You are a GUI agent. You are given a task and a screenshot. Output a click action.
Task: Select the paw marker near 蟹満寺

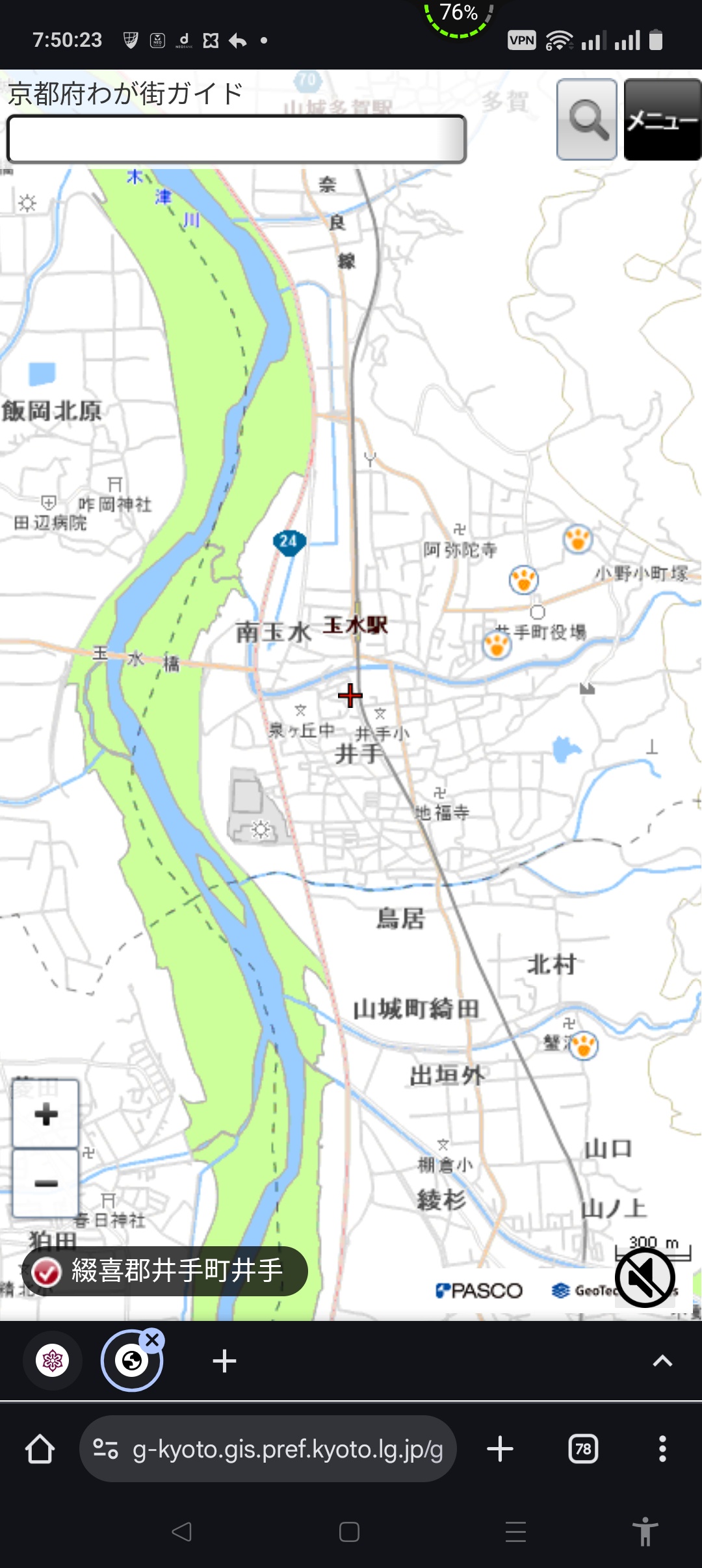pos(584,1045)
